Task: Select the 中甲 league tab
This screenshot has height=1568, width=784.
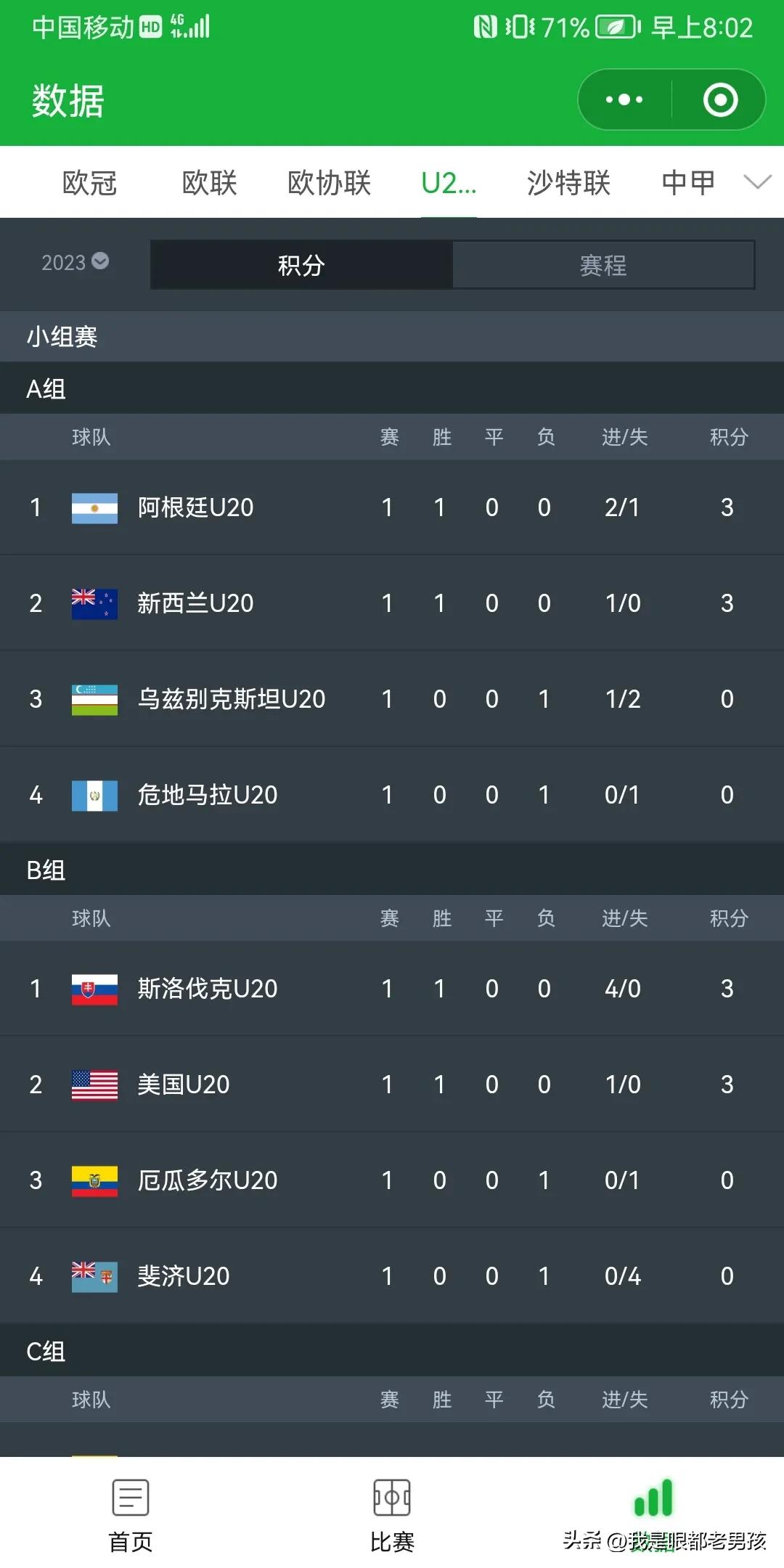Action: pyautogui.click(x=688, y=183)
